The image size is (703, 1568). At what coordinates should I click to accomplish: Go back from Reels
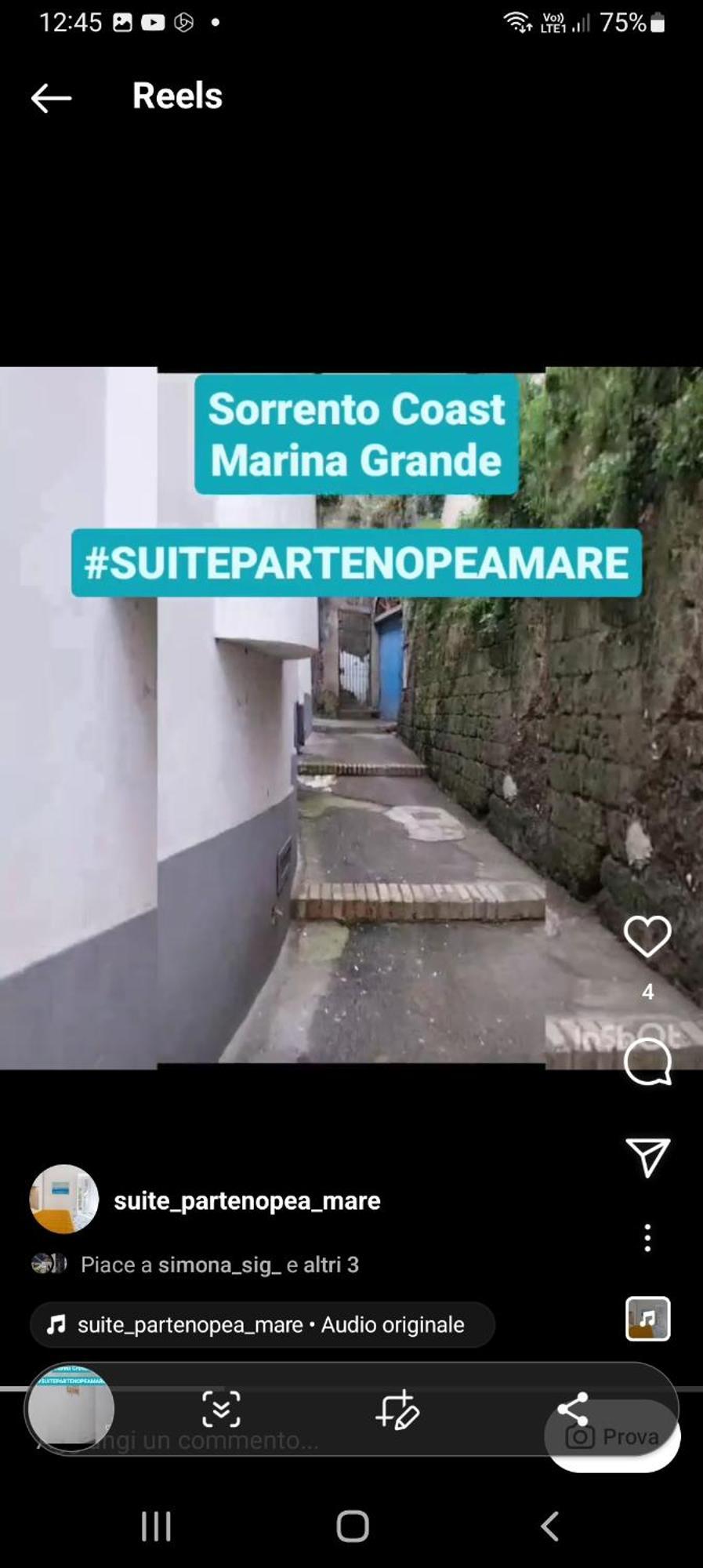tap(51, 98)
